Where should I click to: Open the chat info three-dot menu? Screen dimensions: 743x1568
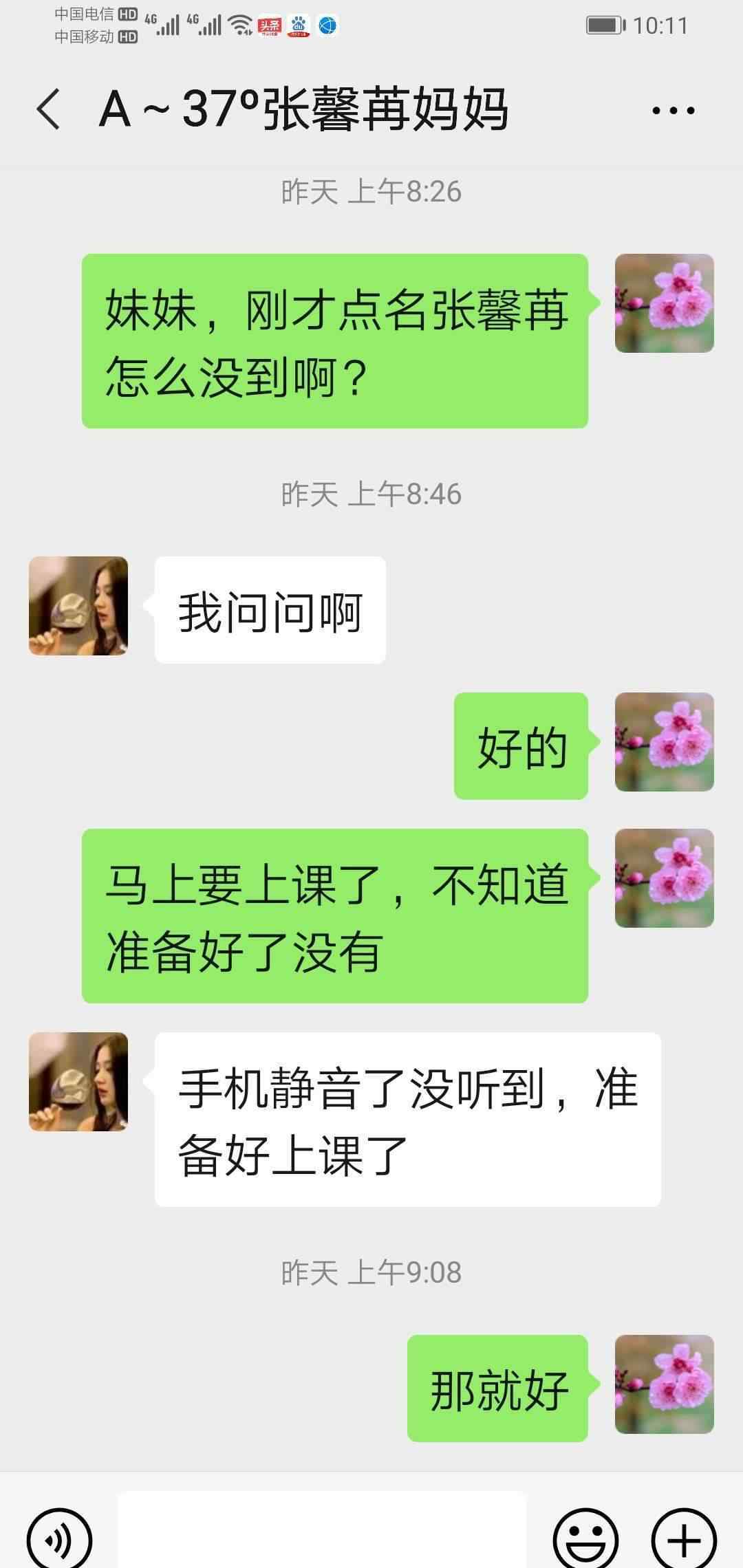coord(672,110)
